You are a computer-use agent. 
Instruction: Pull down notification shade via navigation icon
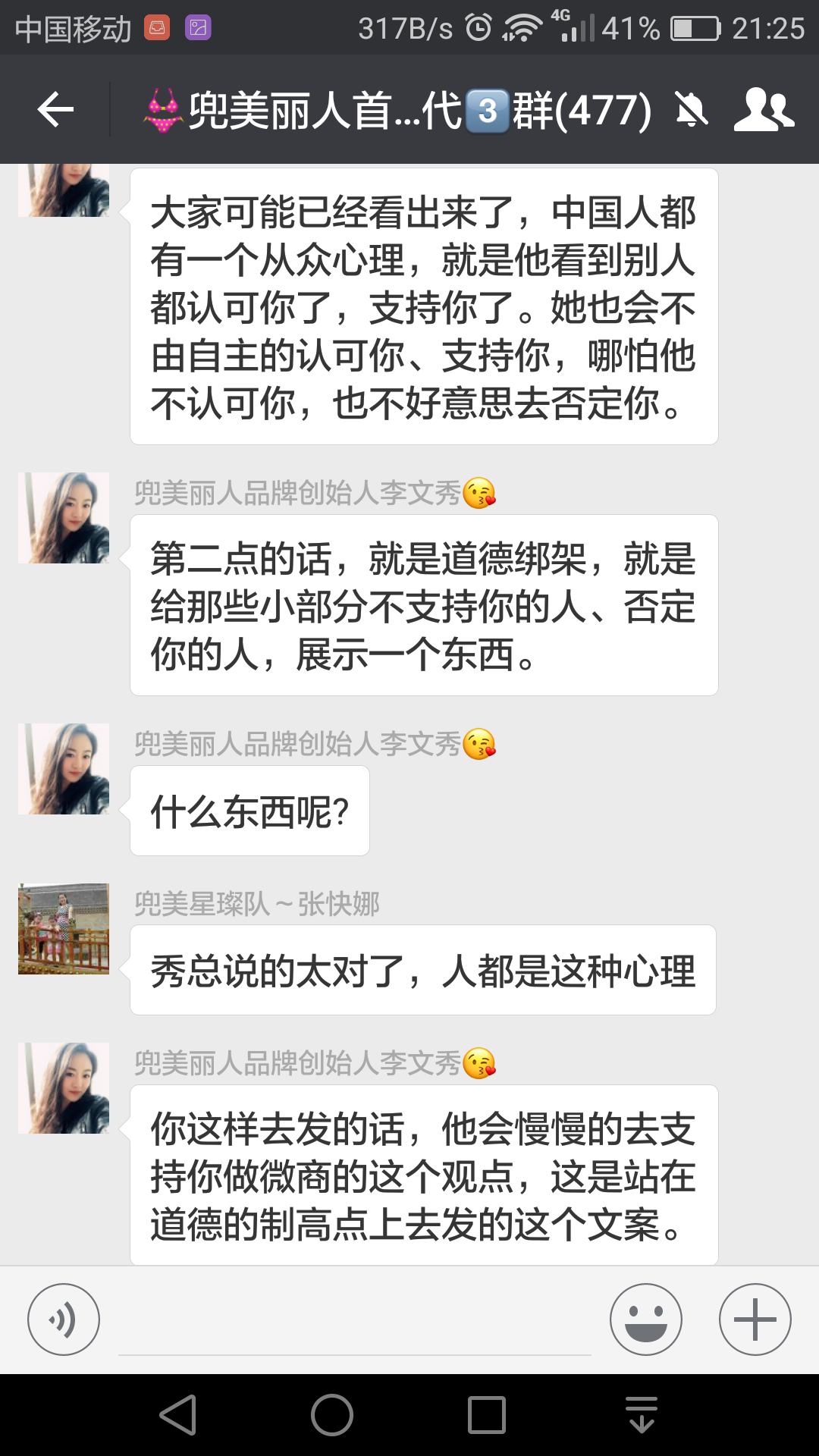point(642,1415)
